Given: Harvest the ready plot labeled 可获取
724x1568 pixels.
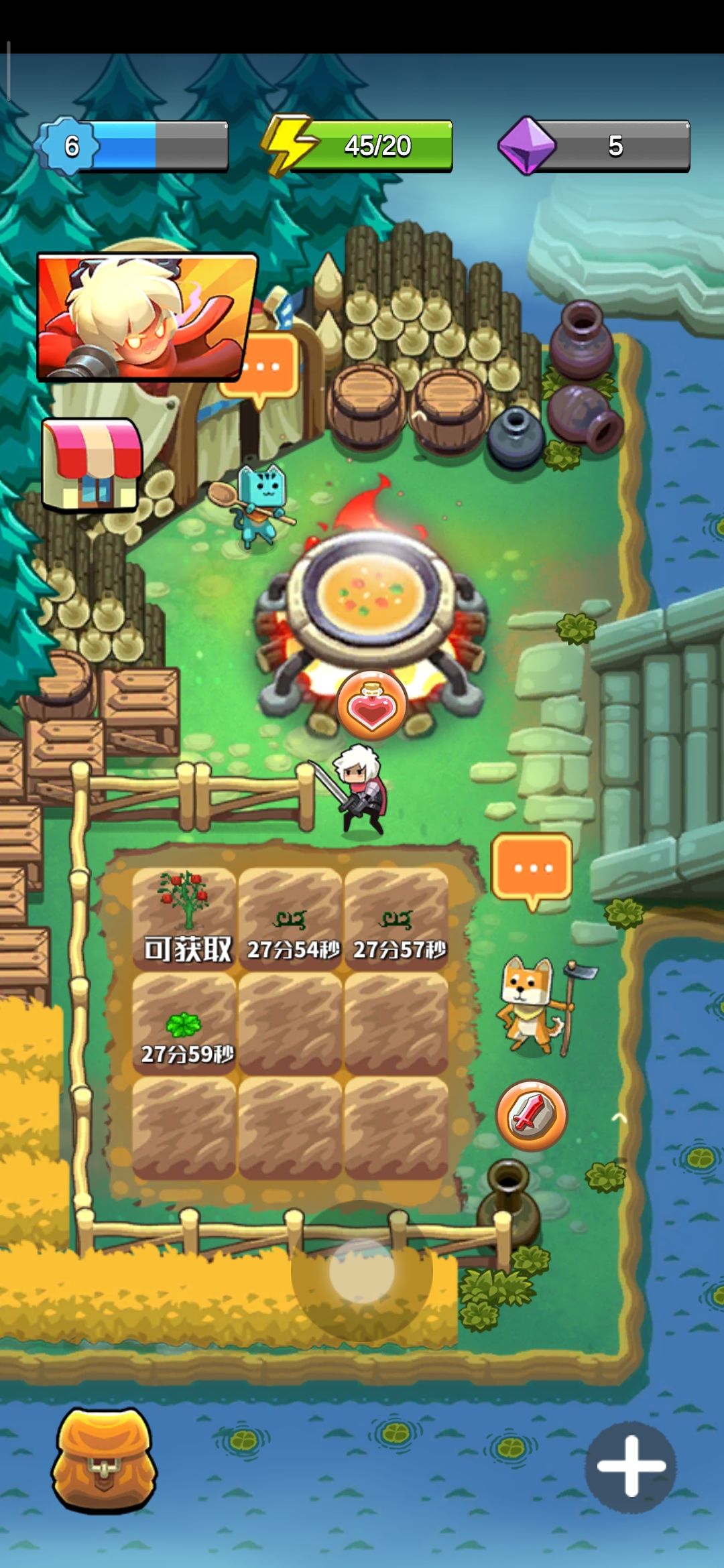Looking at the screenshot, I should [184, 919].
